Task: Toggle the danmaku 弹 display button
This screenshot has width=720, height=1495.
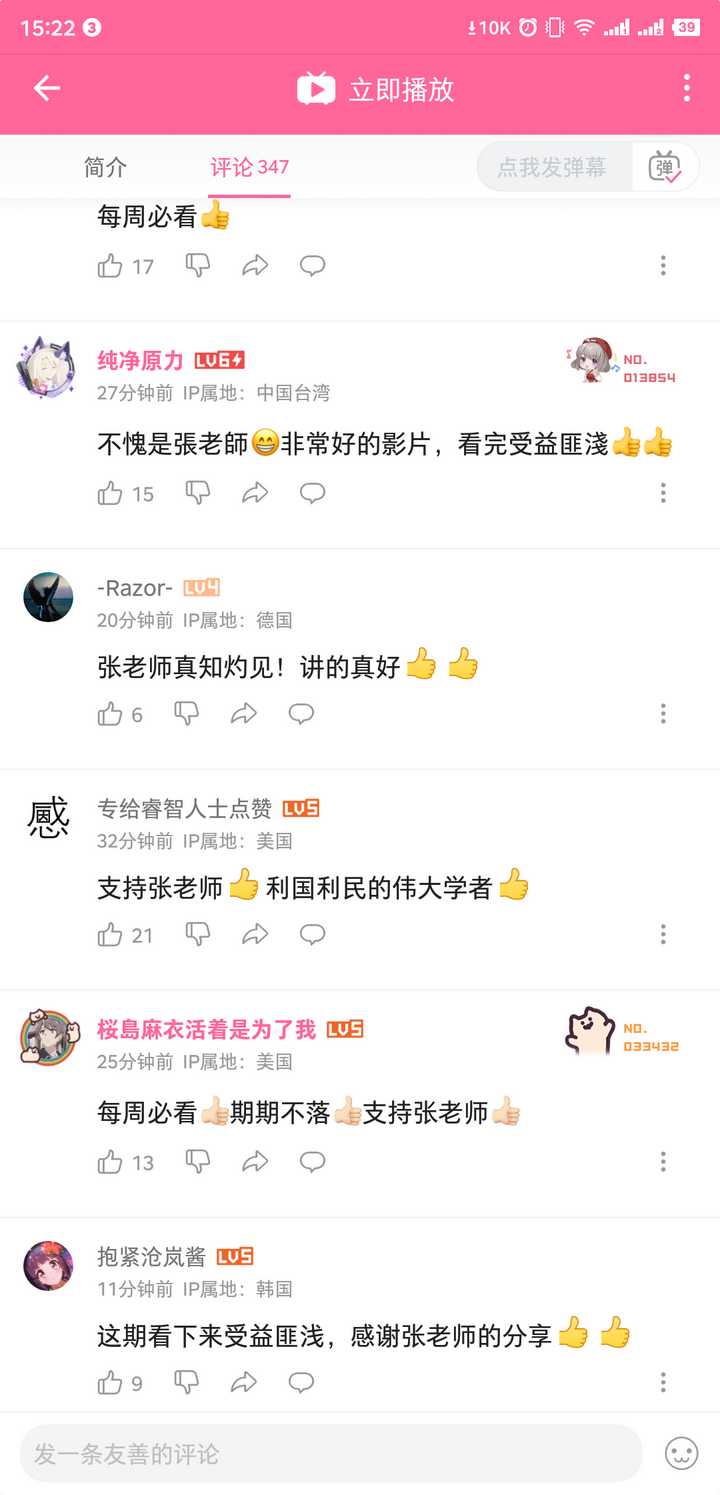Action: pos(665,167)
